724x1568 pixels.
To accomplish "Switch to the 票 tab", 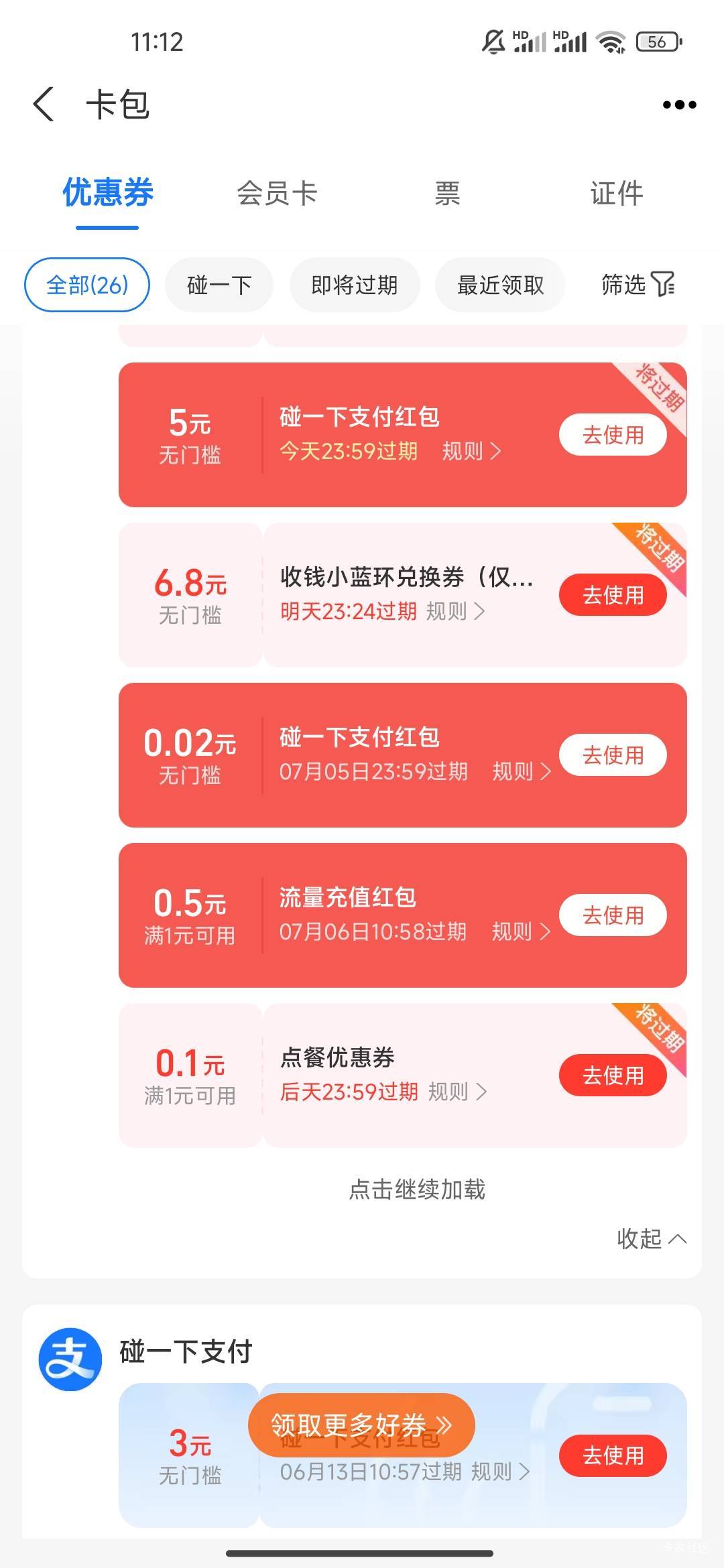I will click(x=447, y=193).
